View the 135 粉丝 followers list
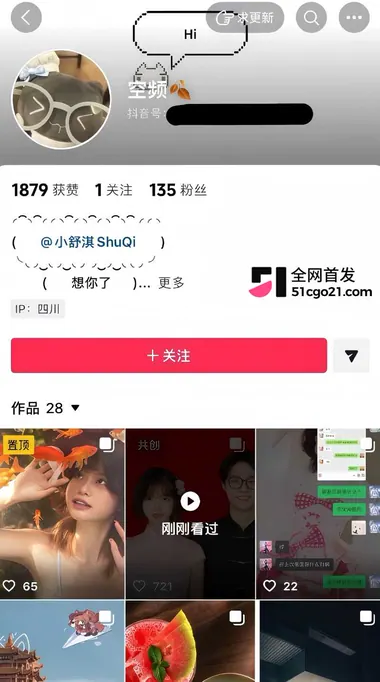Image resolution: width=380 pixels, height=682 pixels. point(178,190)
